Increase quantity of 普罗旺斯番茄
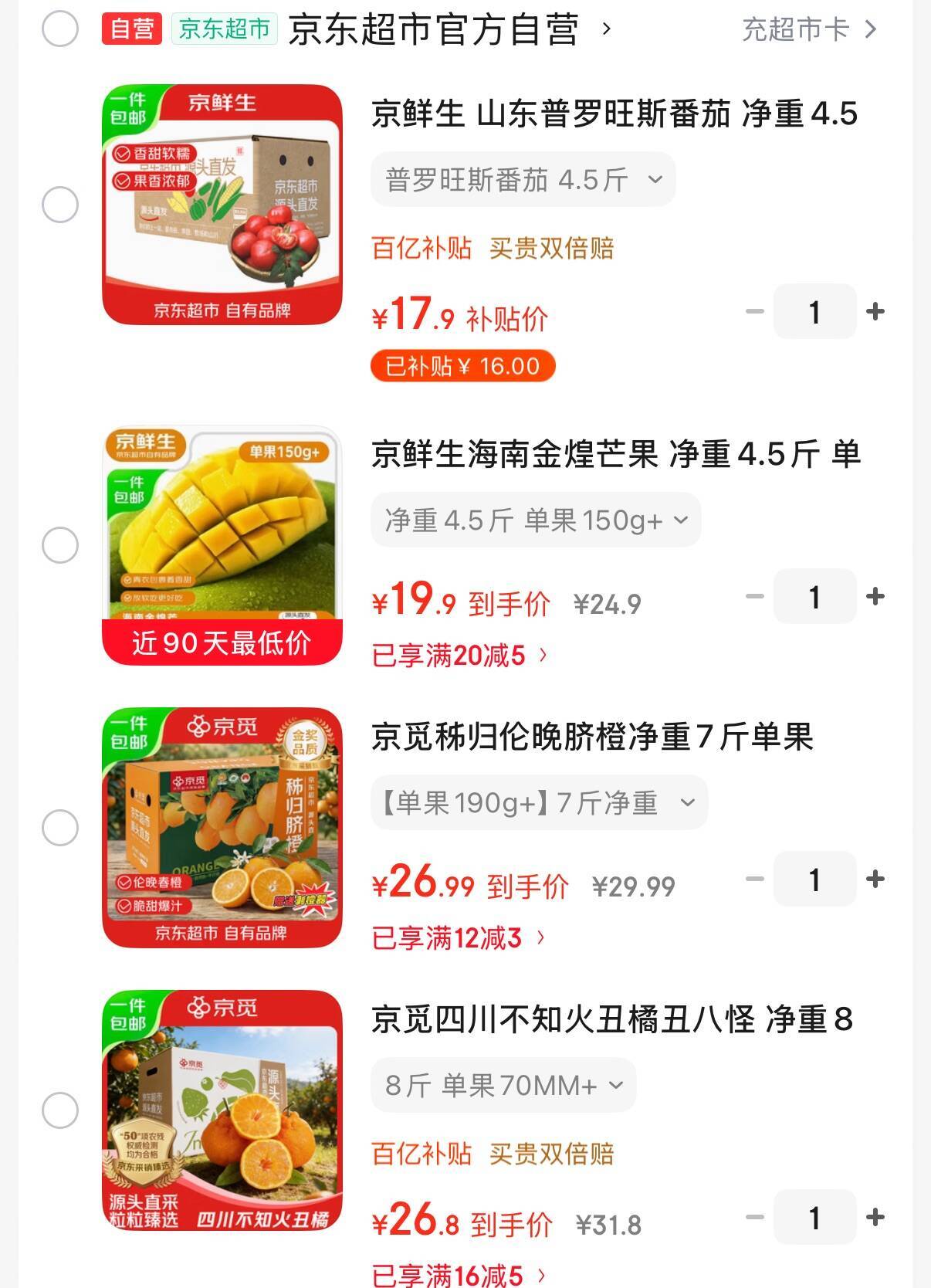Screen dimensions: 931x1288 click(x=875, y=312)
